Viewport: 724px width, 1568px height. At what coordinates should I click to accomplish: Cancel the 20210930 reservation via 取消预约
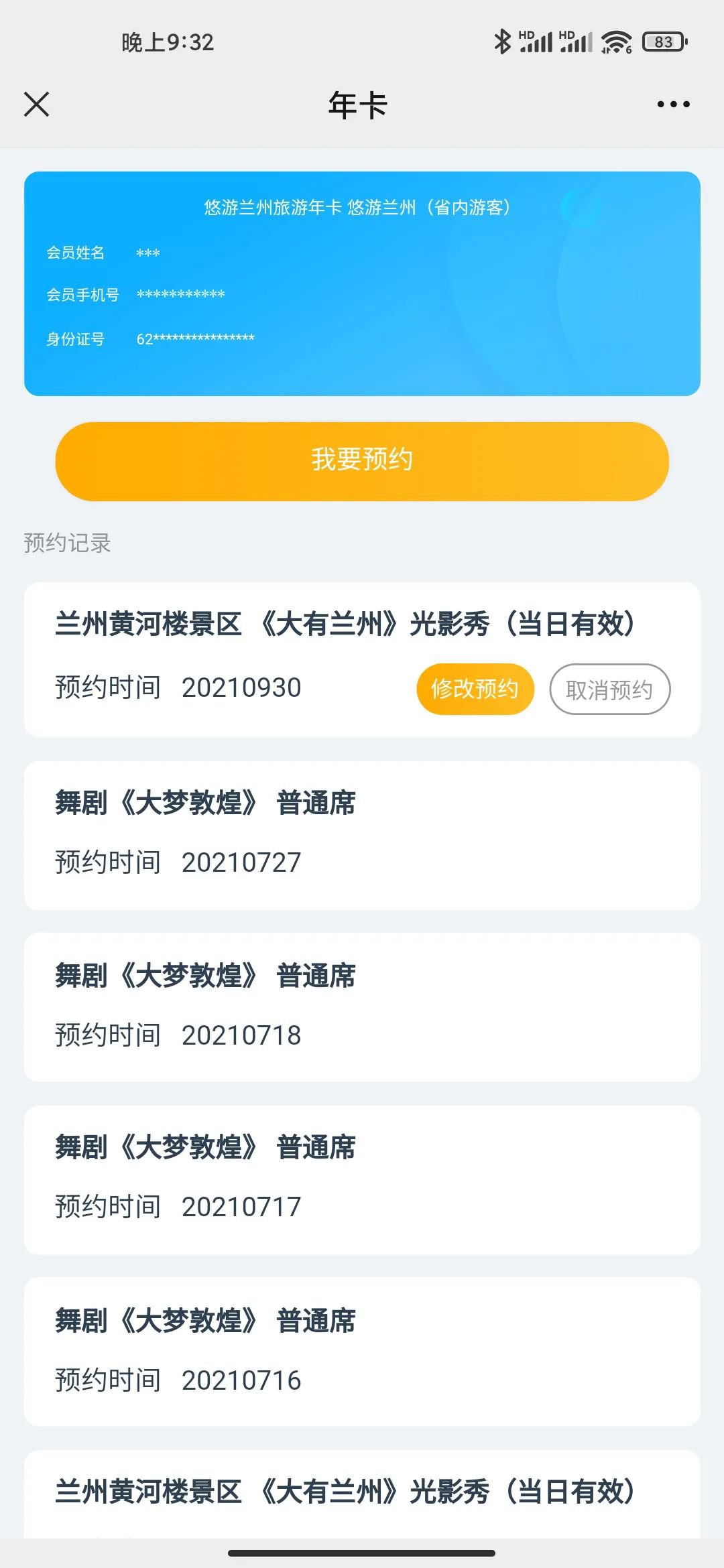pyautogui.click(x=609, y=689)
